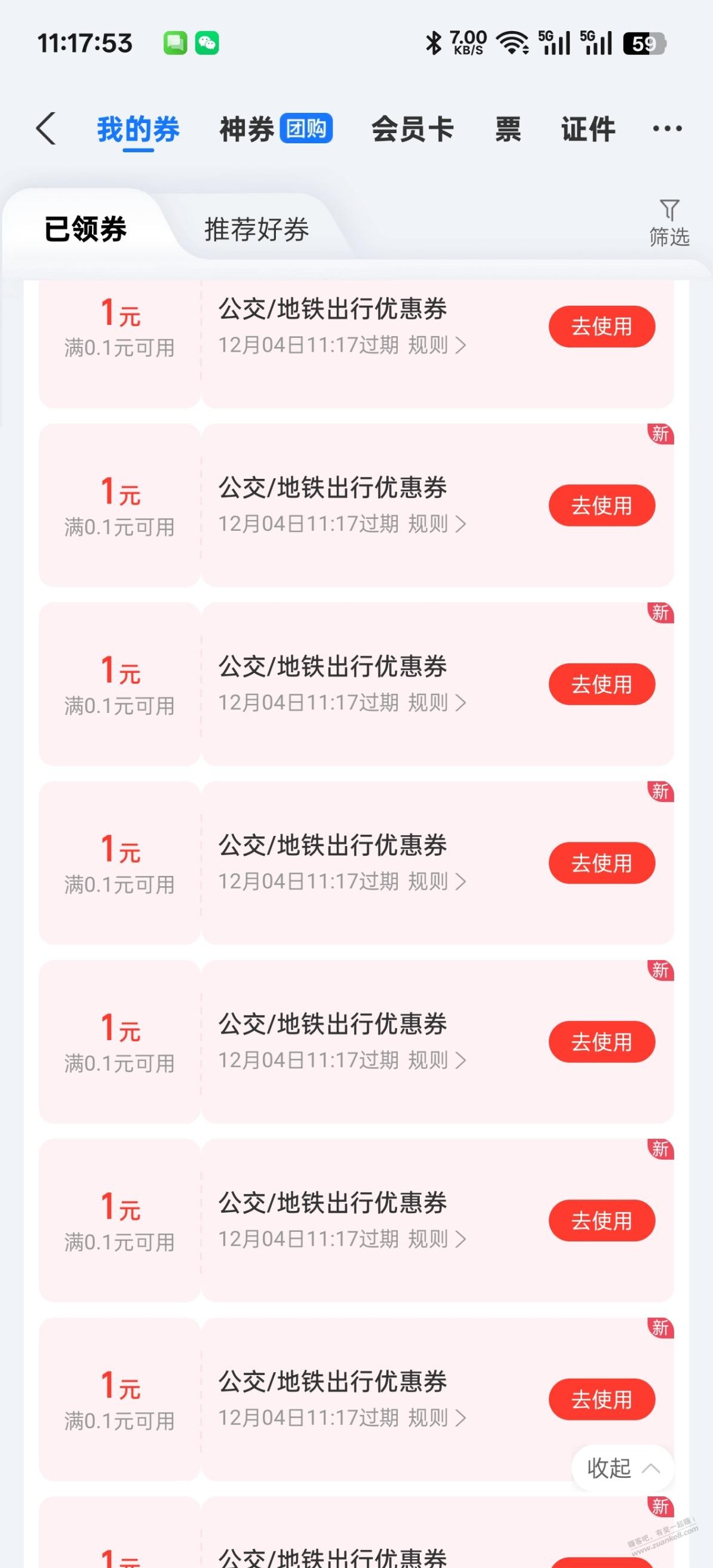
Task: Tap the 团购 badge beside 神券
Action: (x=308, y=128)
